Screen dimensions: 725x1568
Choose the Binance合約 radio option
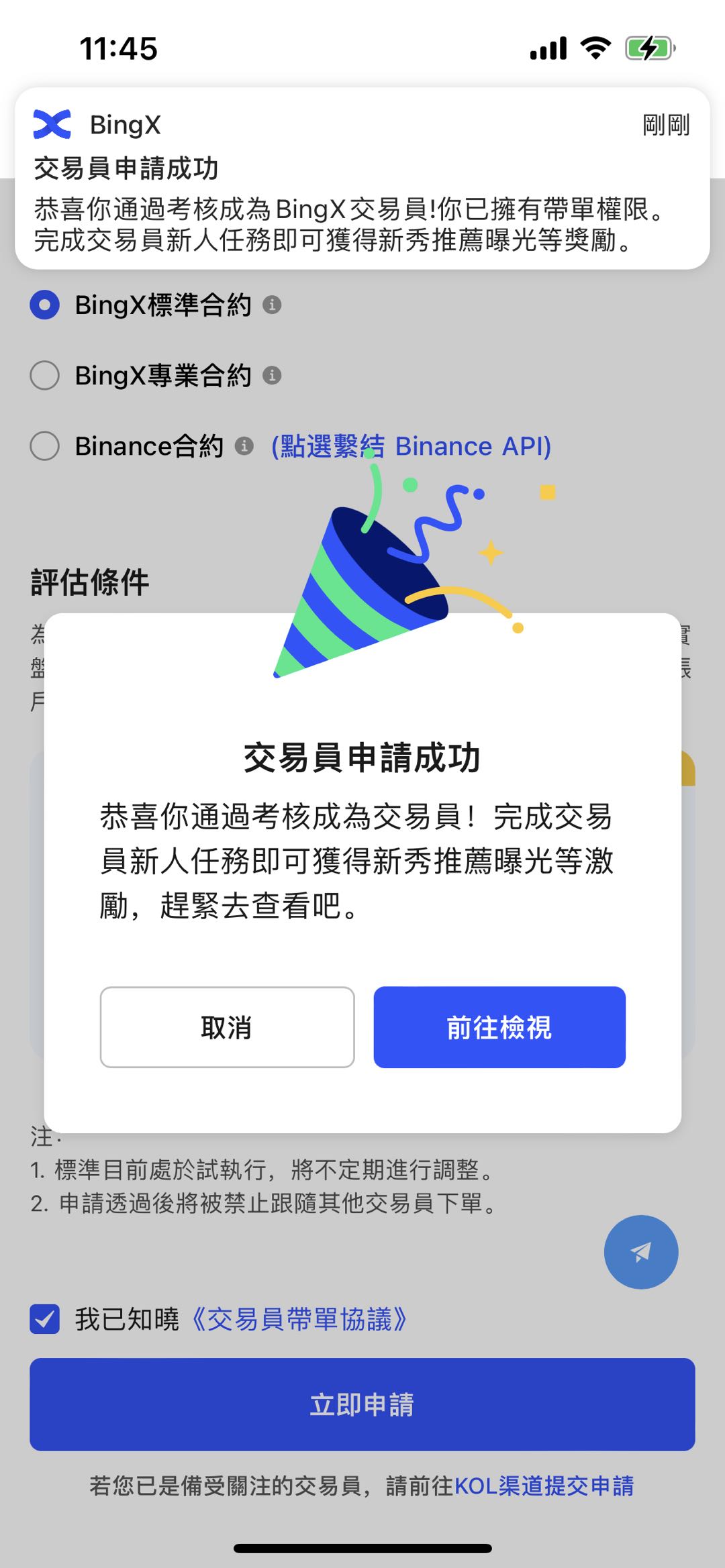(x=45, y=446)
